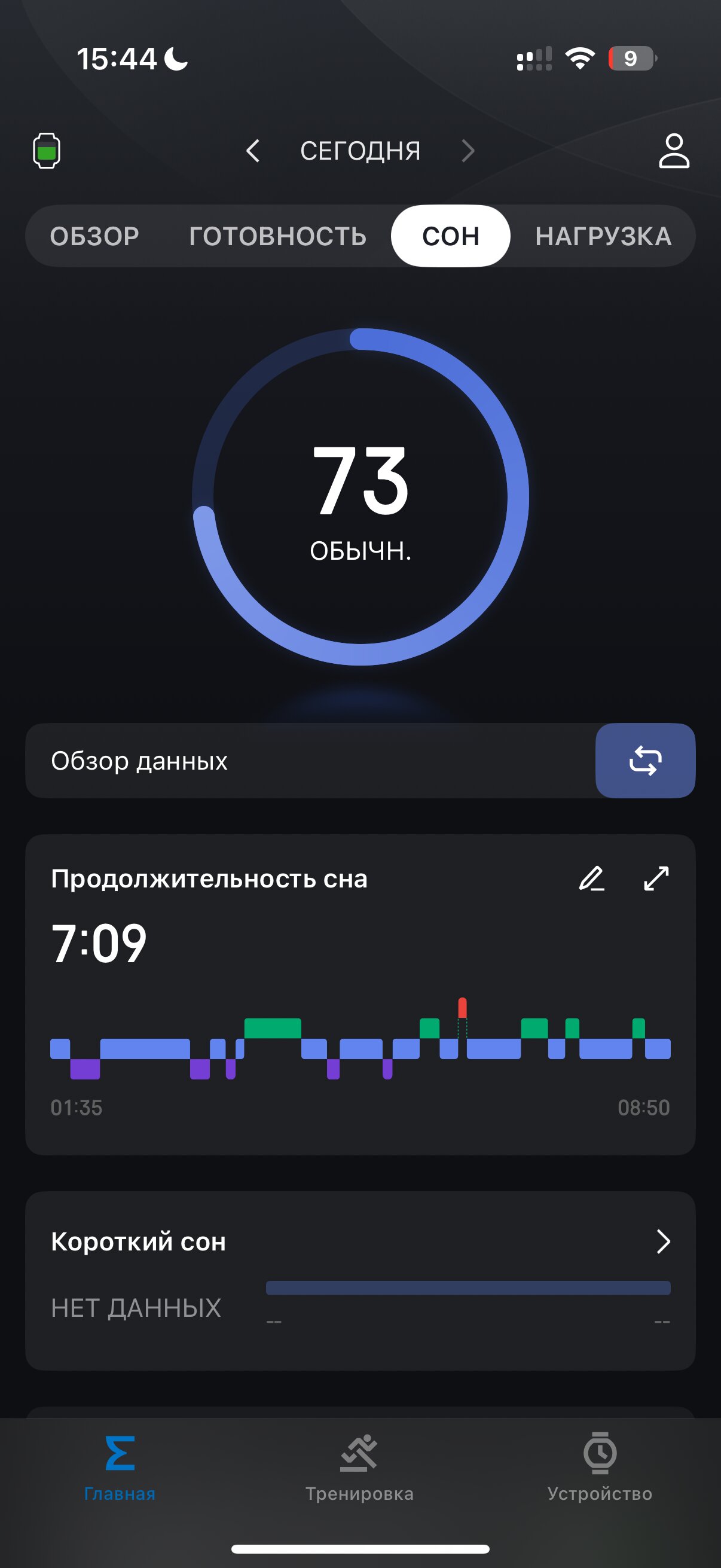Open the watch device status icon
Image resolution: width=721 pixels, height=1568 pixels.
point(46,150)
